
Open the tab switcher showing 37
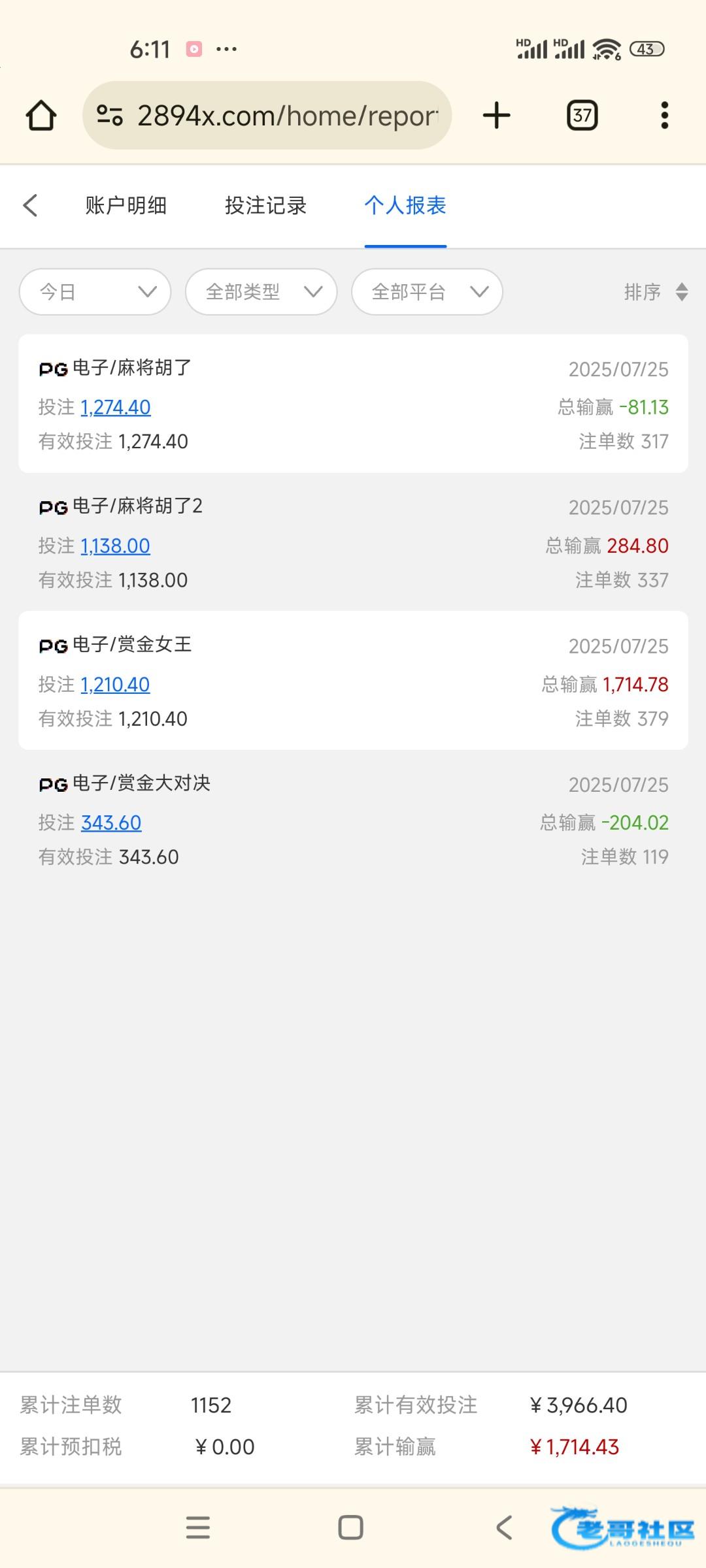pos(582,116)
